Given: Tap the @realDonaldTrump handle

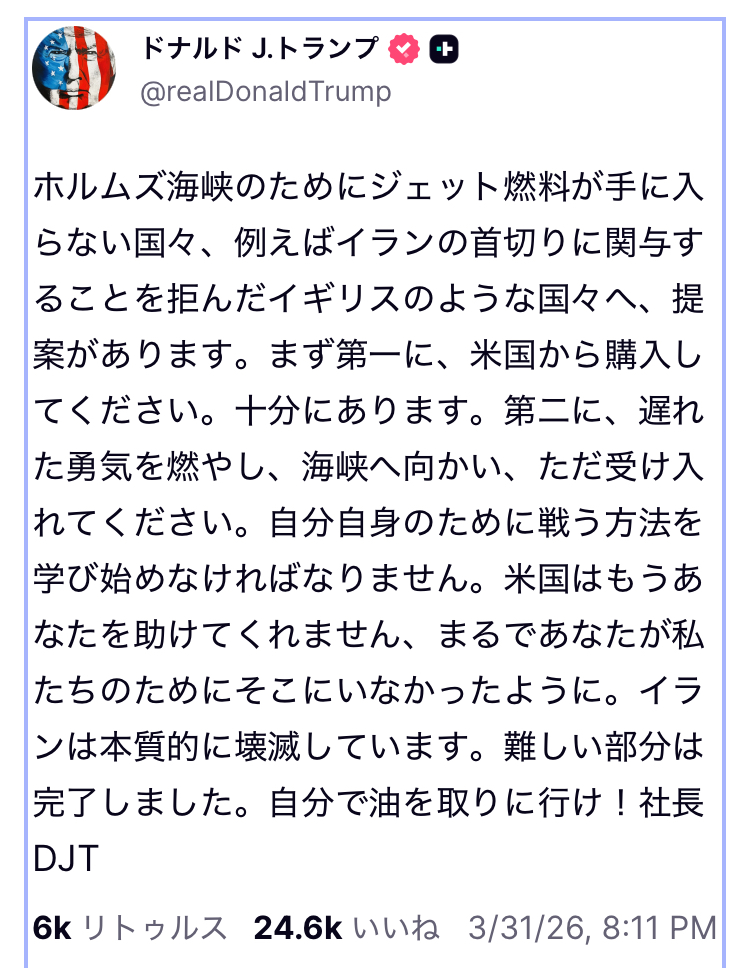Looking at the screenshot, I should [265, 93].
